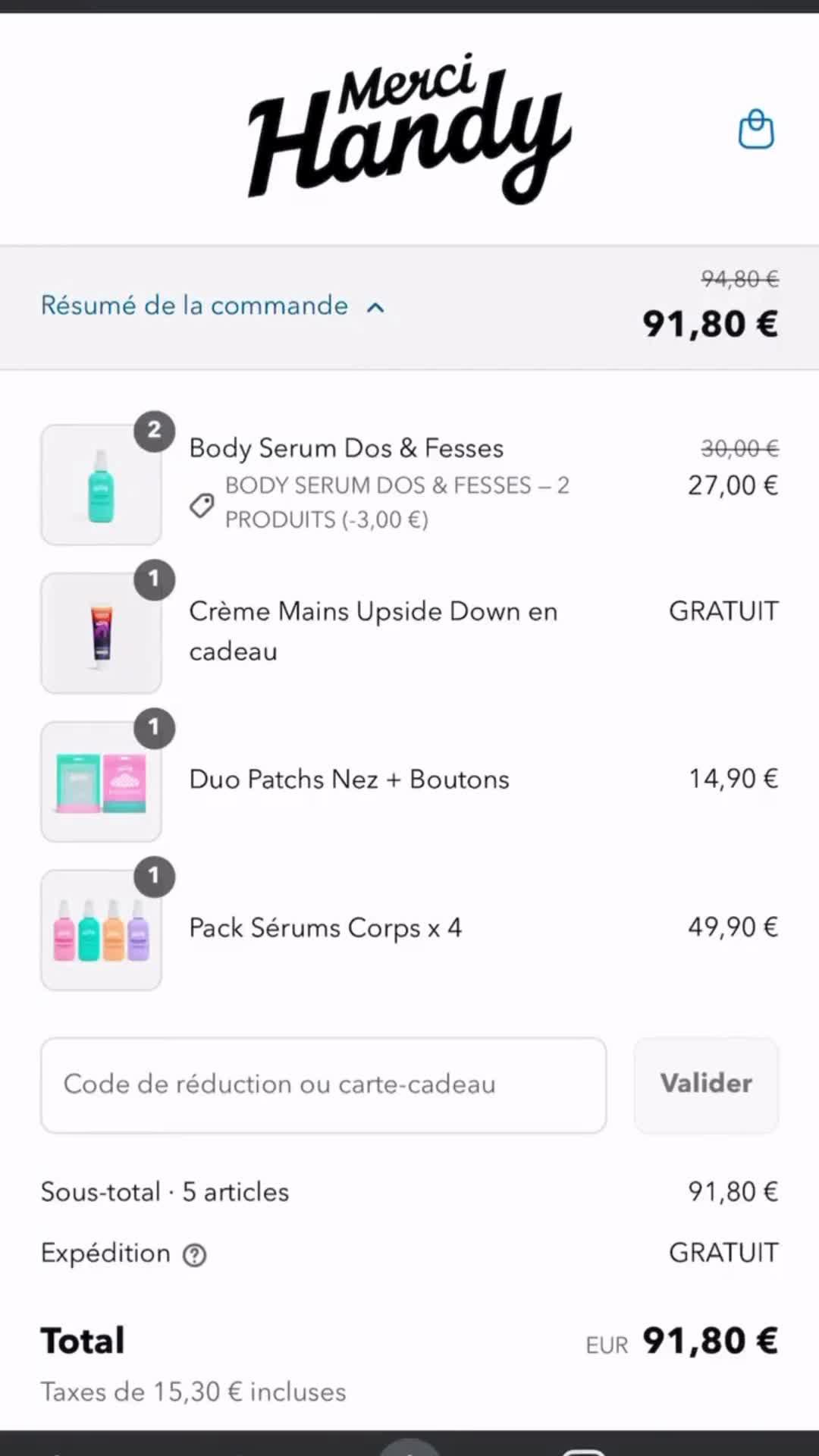
Task: Click the question mark icon next to Expédition
Action: 194,1254
